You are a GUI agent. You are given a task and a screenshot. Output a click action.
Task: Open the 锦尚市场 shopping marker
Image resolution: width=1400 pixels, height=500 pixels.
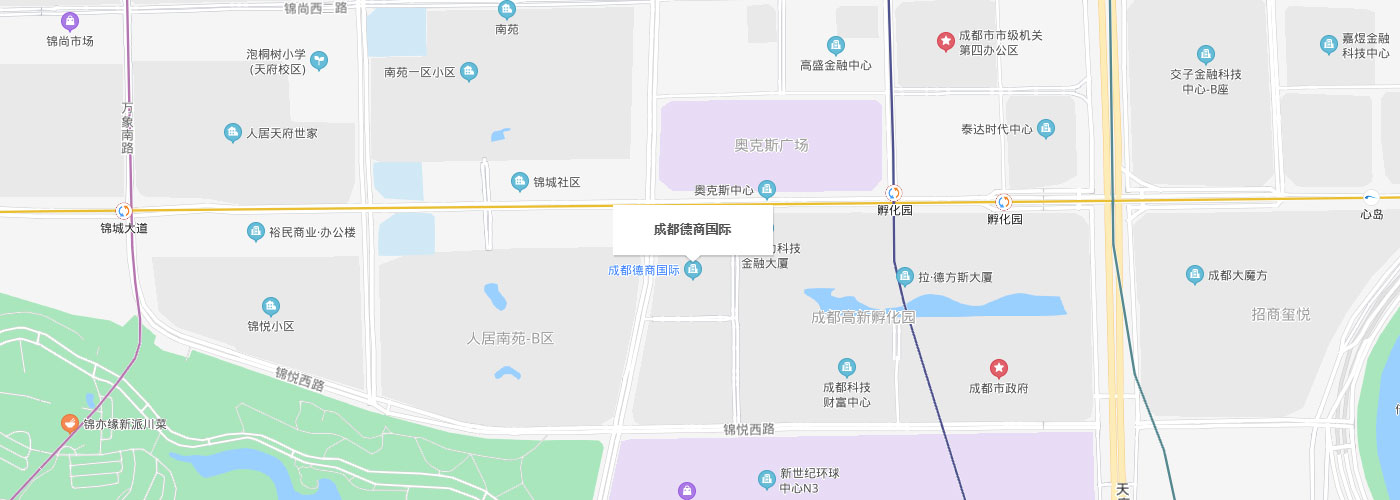[x=70, y=21]
